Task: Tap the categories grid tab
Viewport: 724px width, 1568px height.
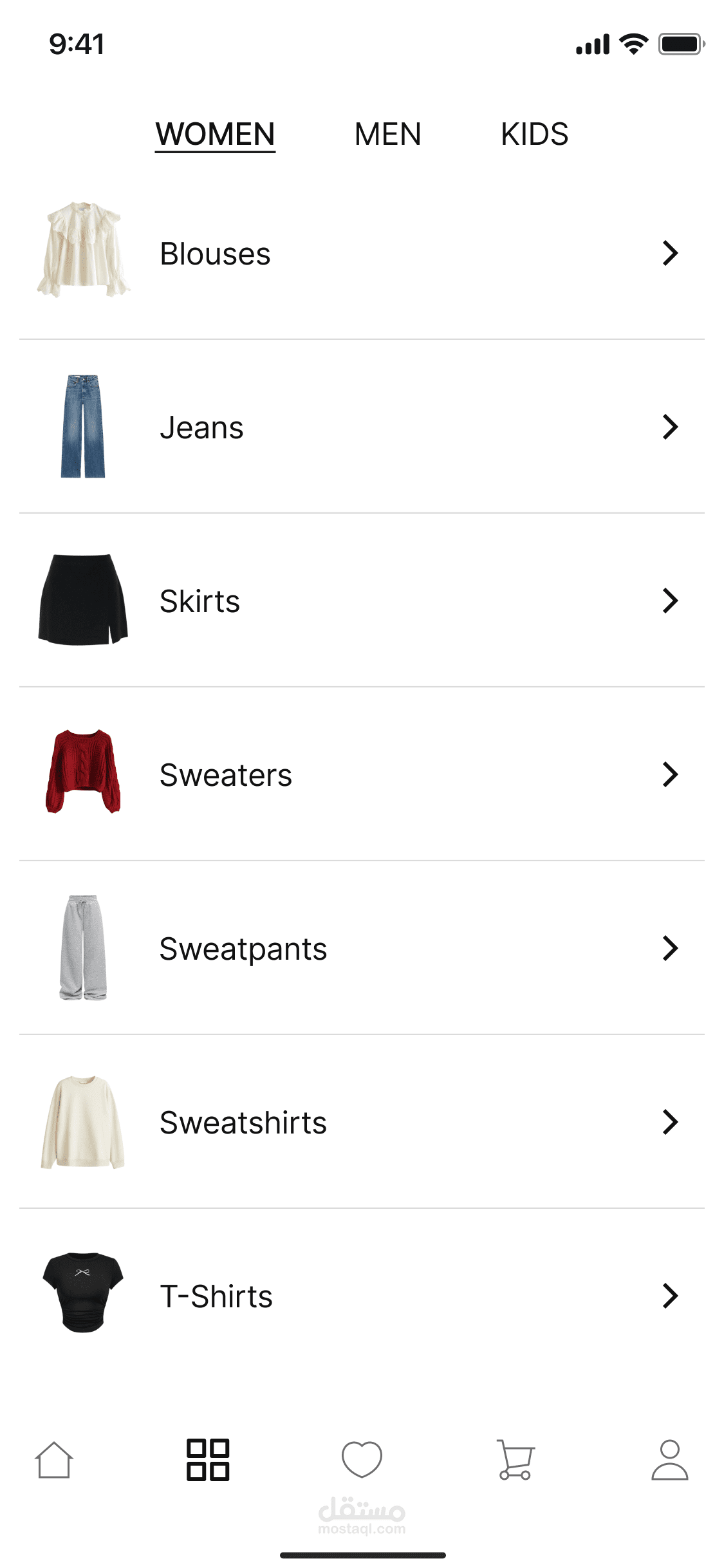Action: pos(208,1460)
